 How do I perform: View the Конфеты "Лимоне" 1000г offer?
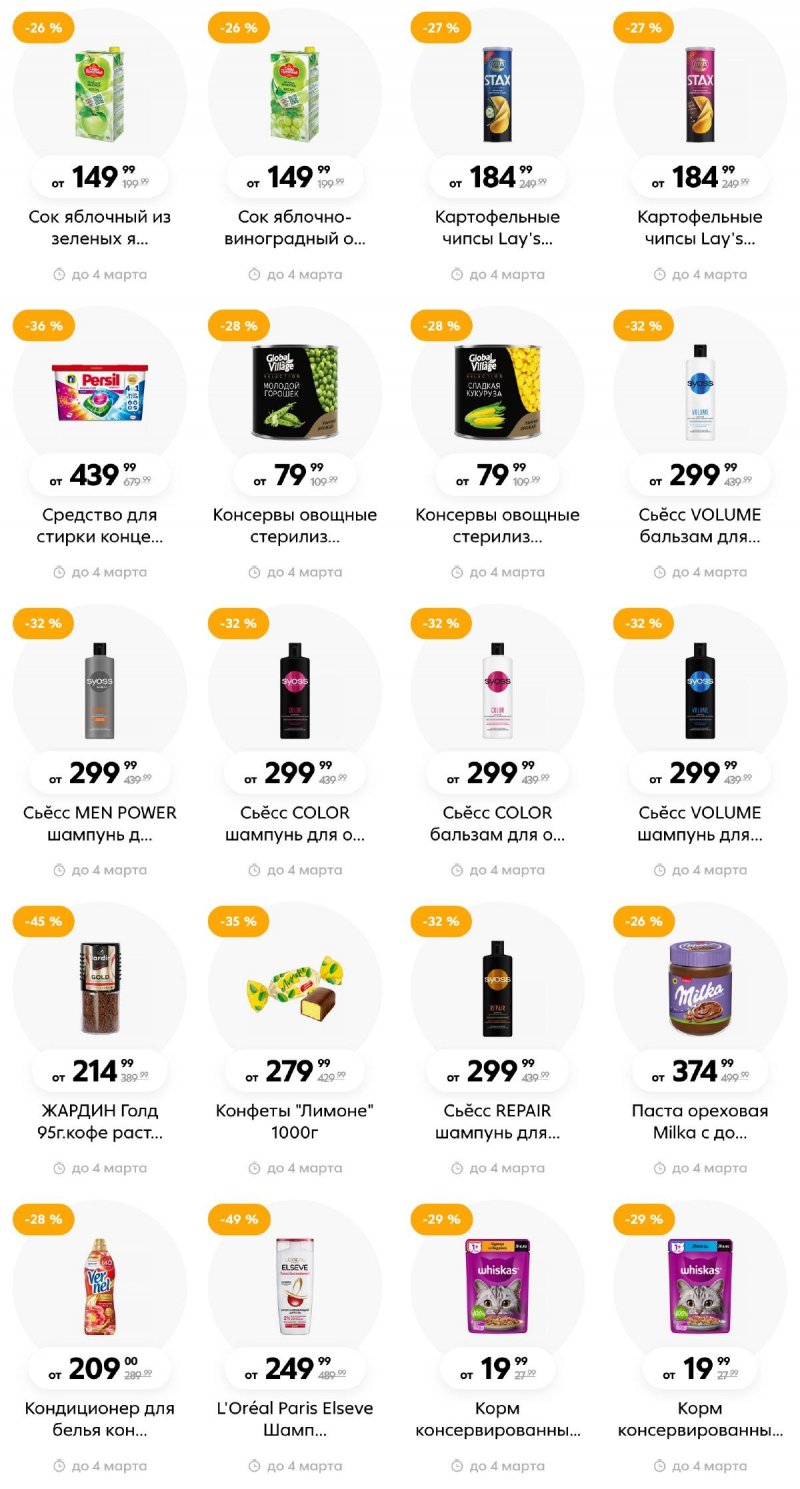(295, 988)
